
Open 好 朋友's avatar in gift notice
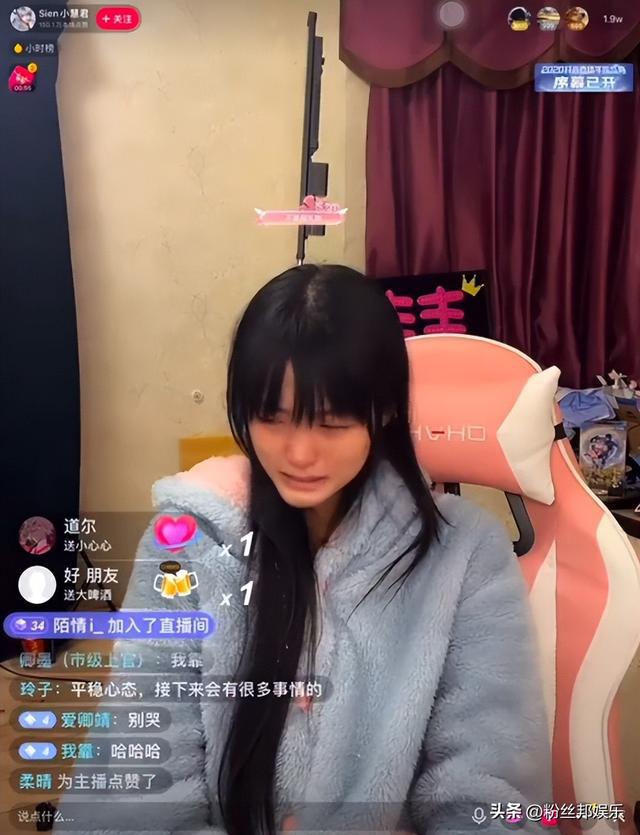[37, 584]
